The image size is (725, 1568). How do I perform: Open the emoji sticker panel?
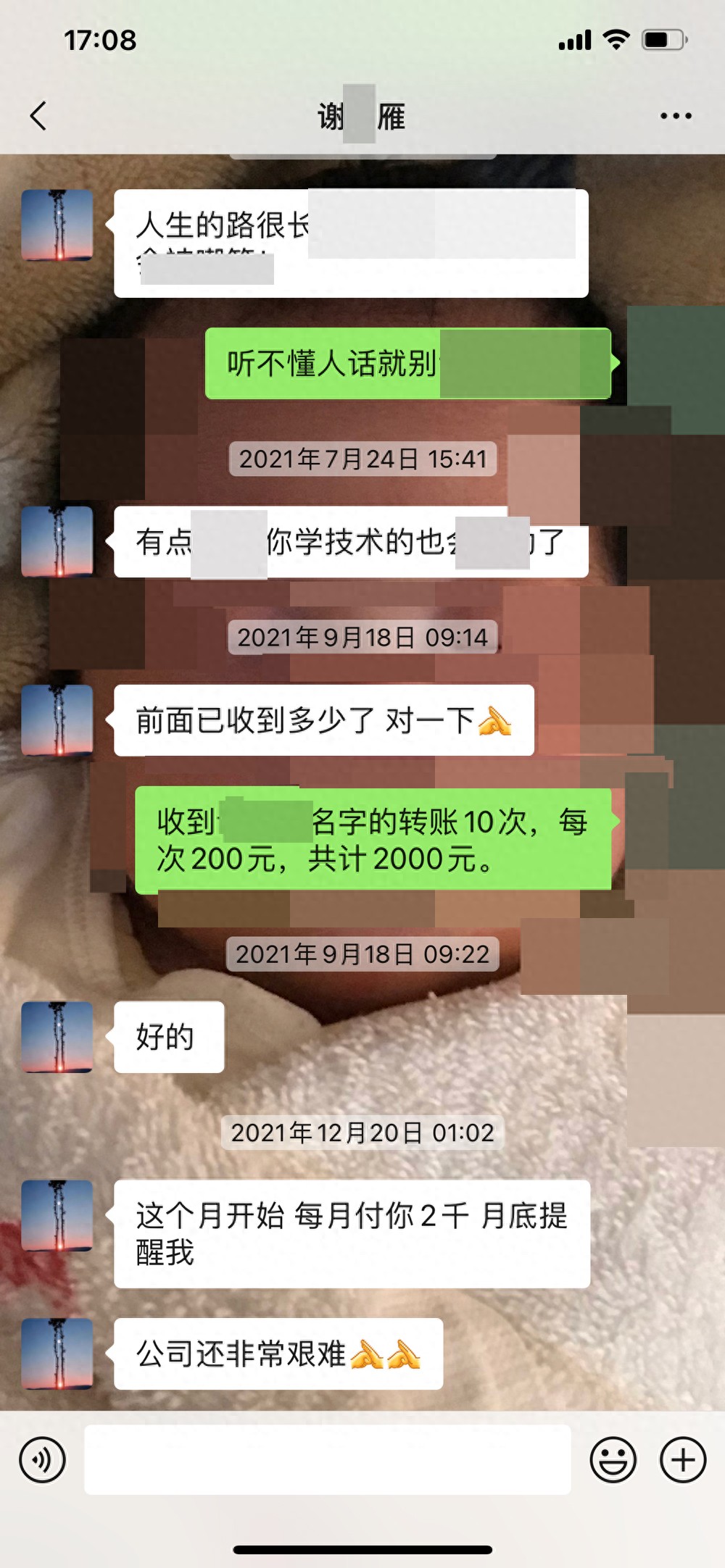(613, 1460)
